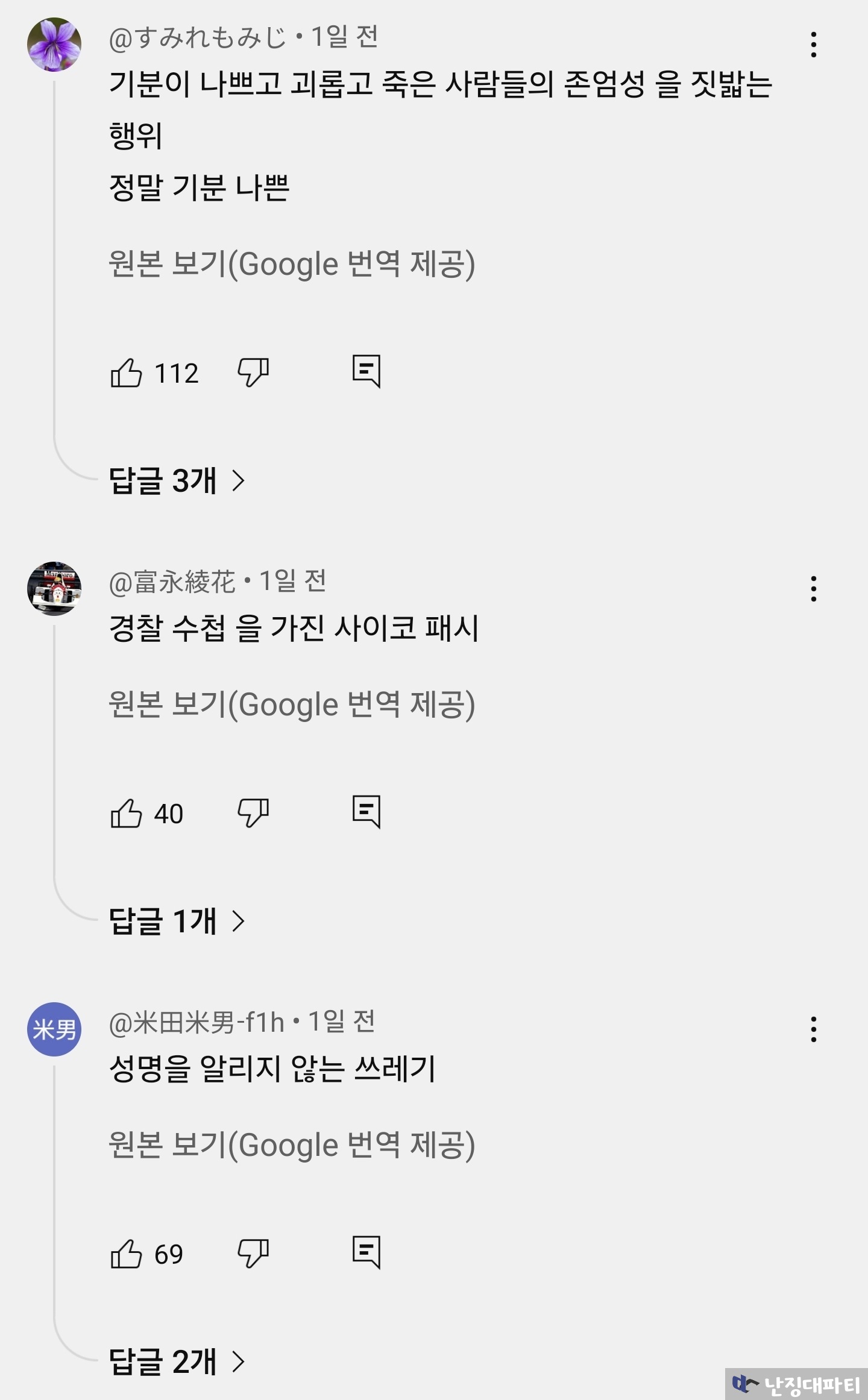This screenshot has width=868, height=1400.
Task: Open overflow menu on @富永綾花's comment
Action: [813, 589]
